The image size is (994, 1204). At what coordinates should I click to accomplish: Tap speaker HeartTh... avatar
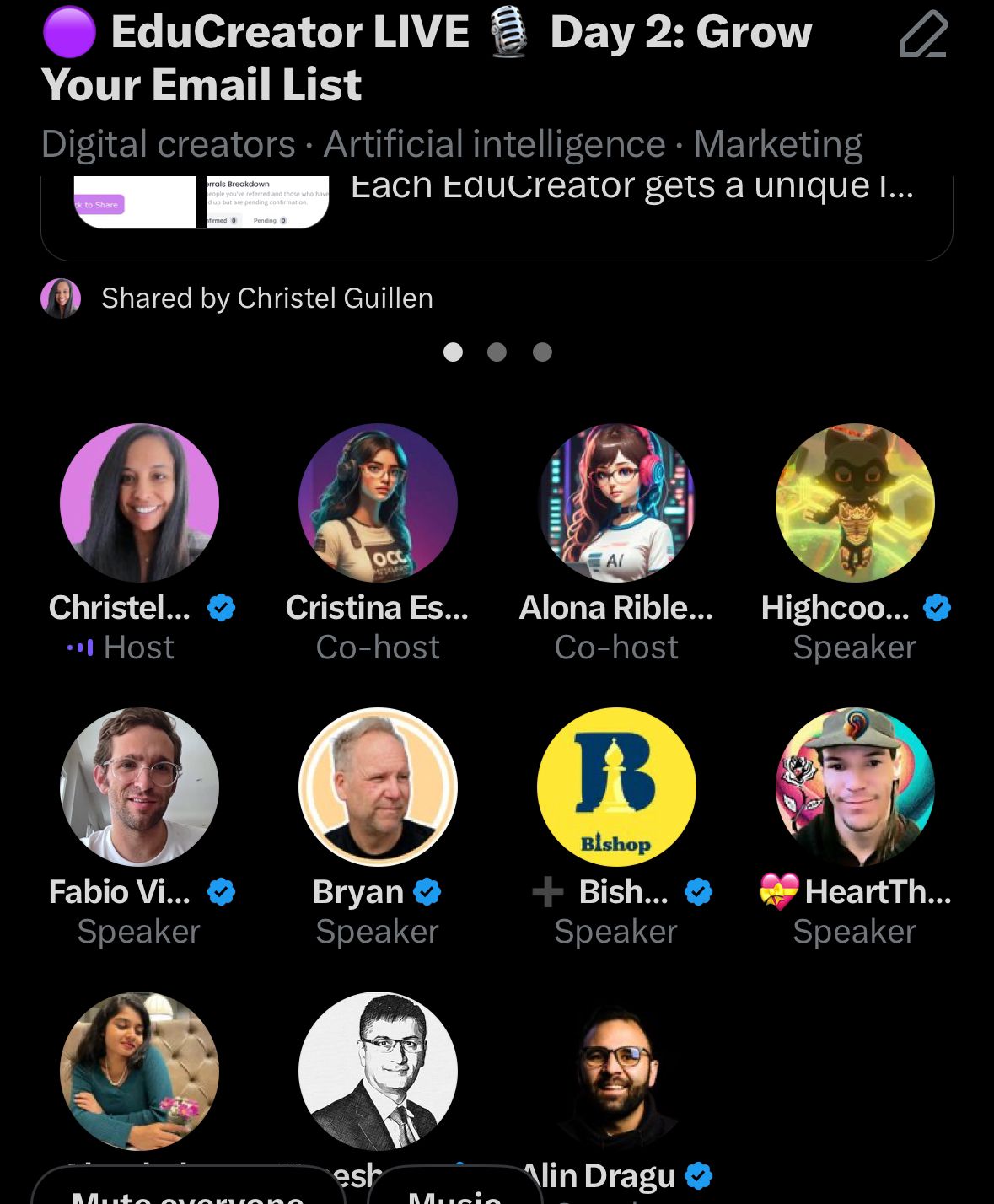pos(855,787)
